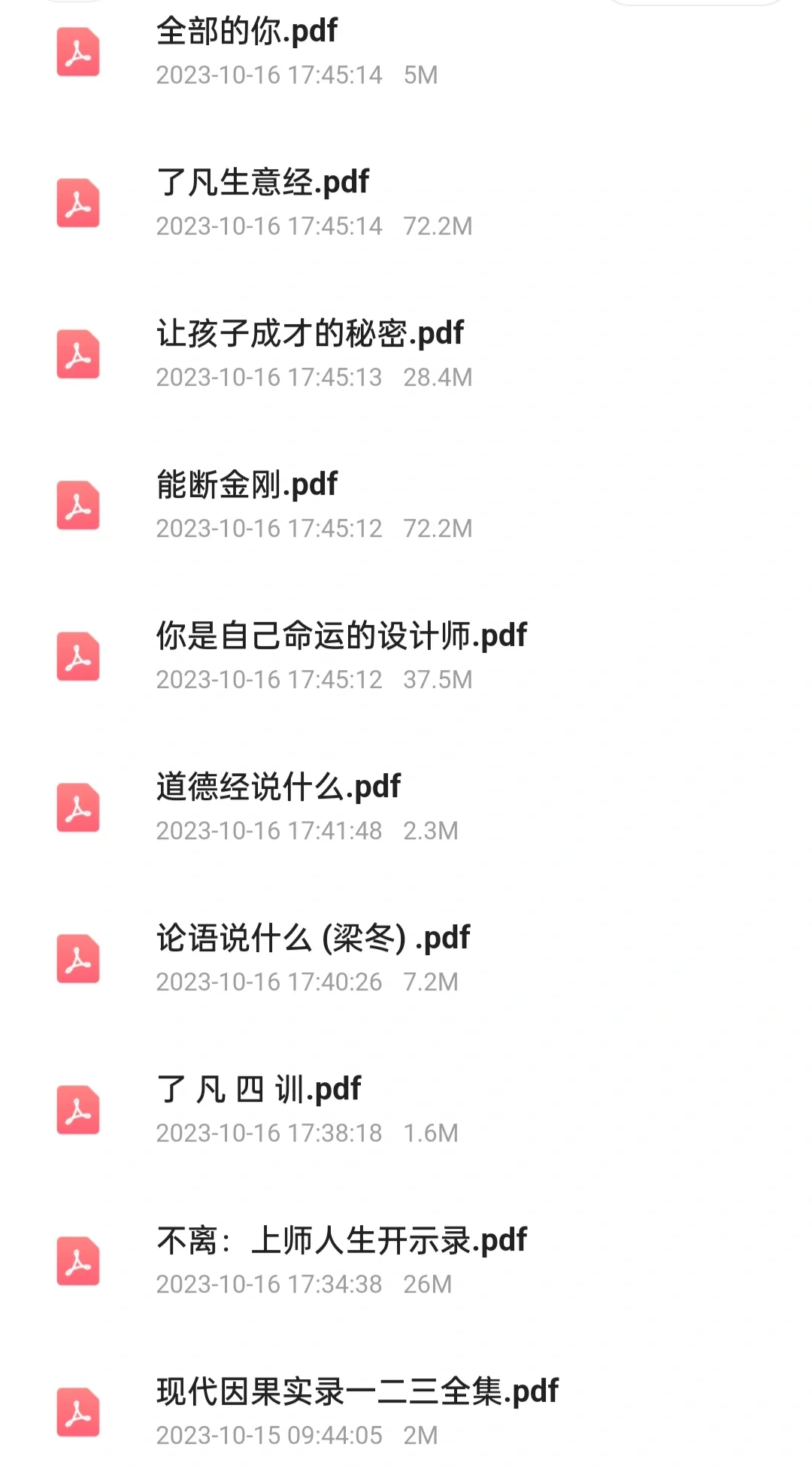Viewport: 812px width, 1471px height.
Task: Open 了凡生意经.pdf
Action: (x=406, y=203)
